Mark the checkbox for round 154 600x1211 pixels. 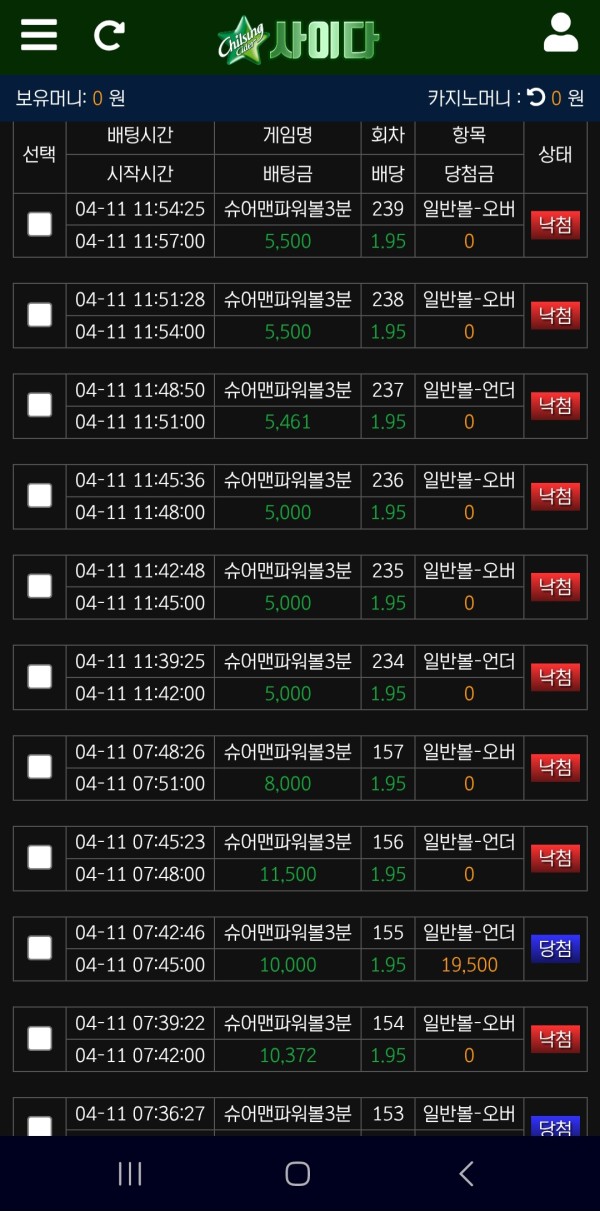tap(40, 1039)
